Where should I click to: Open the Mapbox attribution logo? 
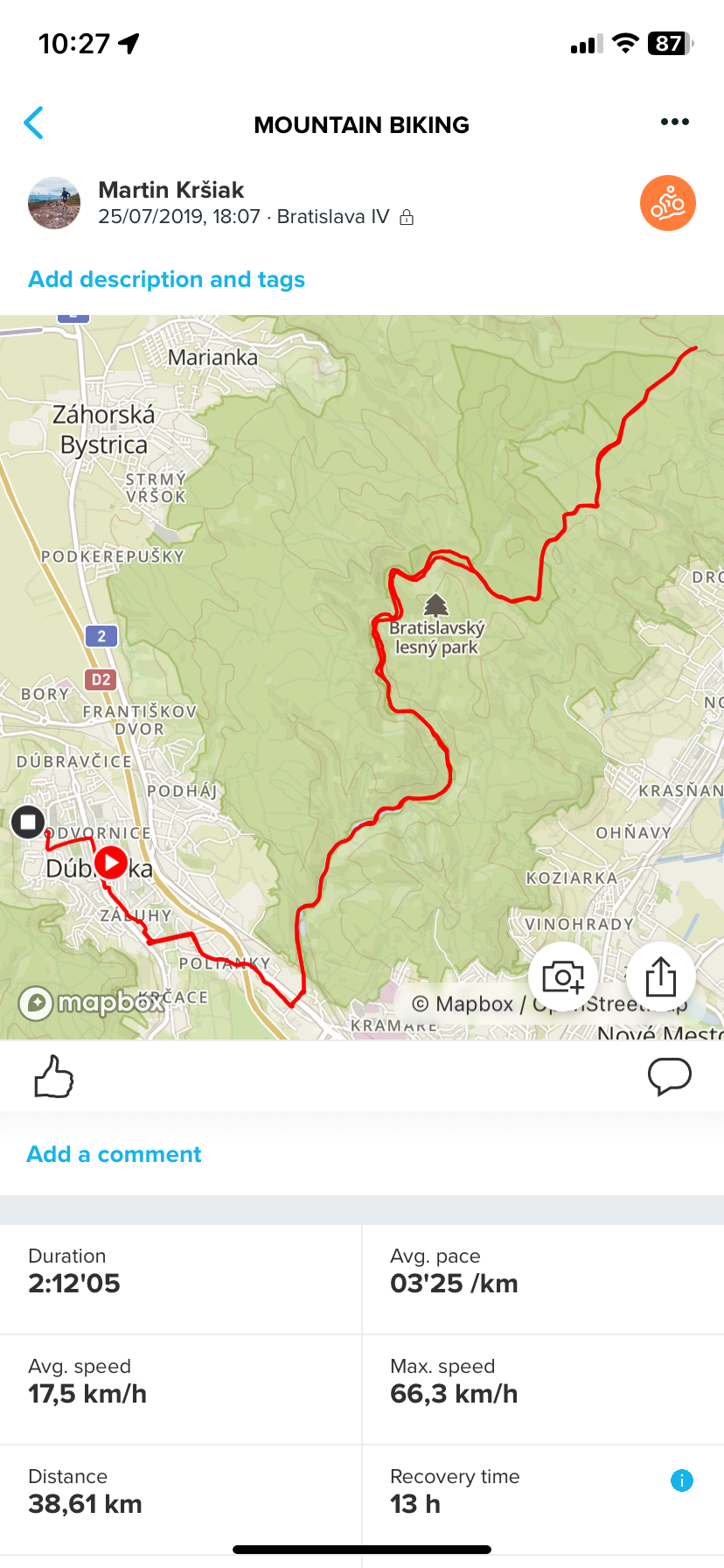(91, 1002)
